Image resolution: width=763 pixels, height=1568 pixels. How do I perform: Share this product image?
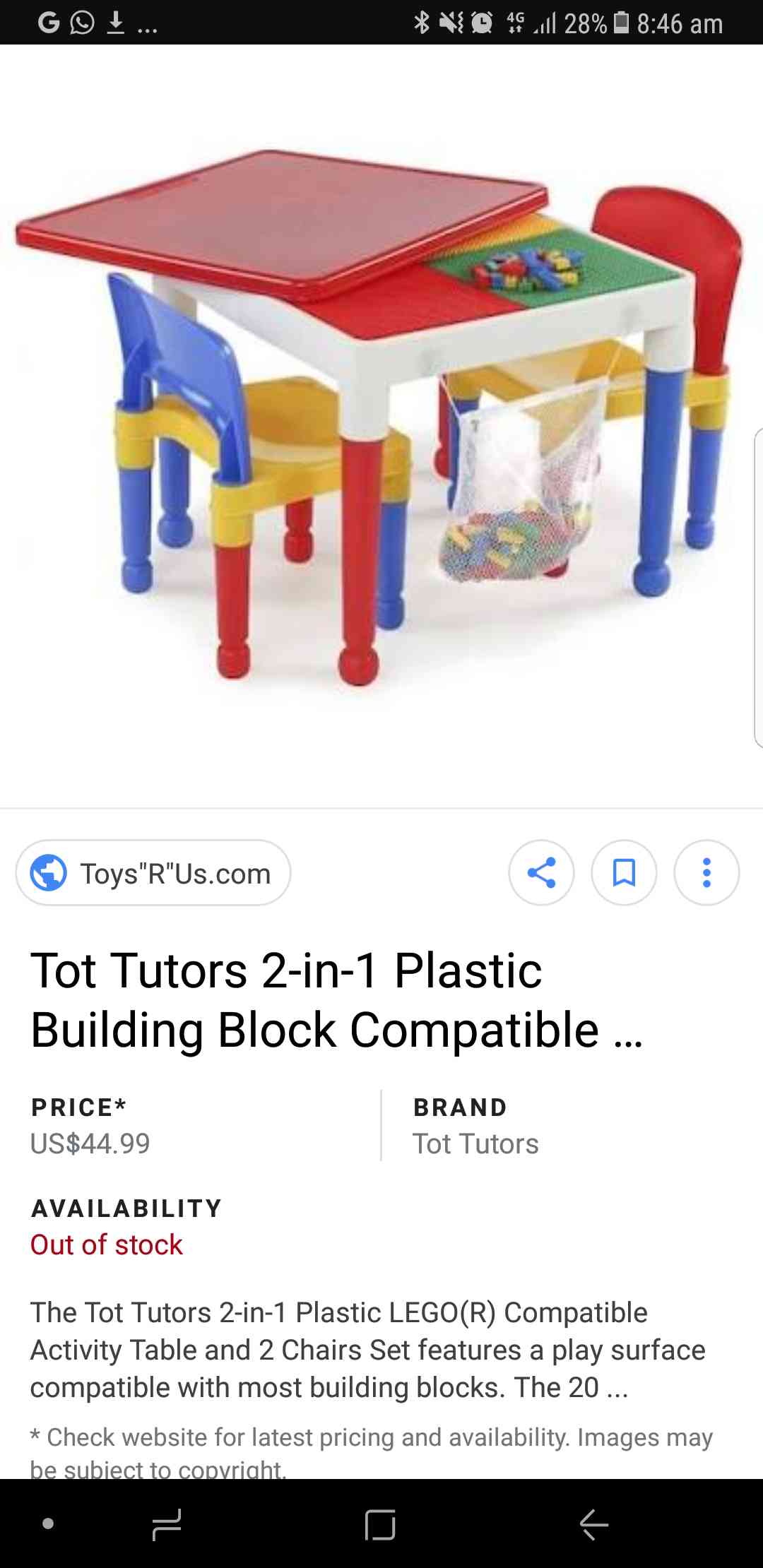coord(541,873)
